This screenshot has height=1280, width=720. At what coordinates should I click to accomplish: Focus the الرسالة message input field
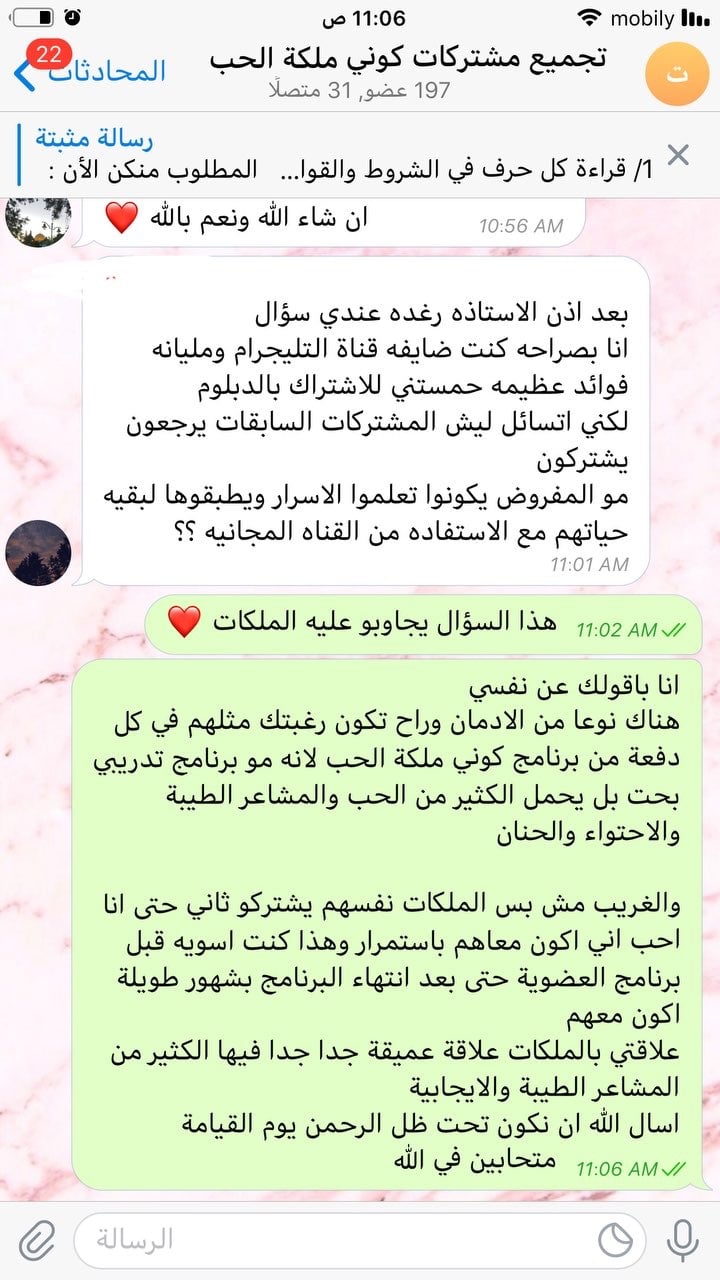(x=330, y=1240)
